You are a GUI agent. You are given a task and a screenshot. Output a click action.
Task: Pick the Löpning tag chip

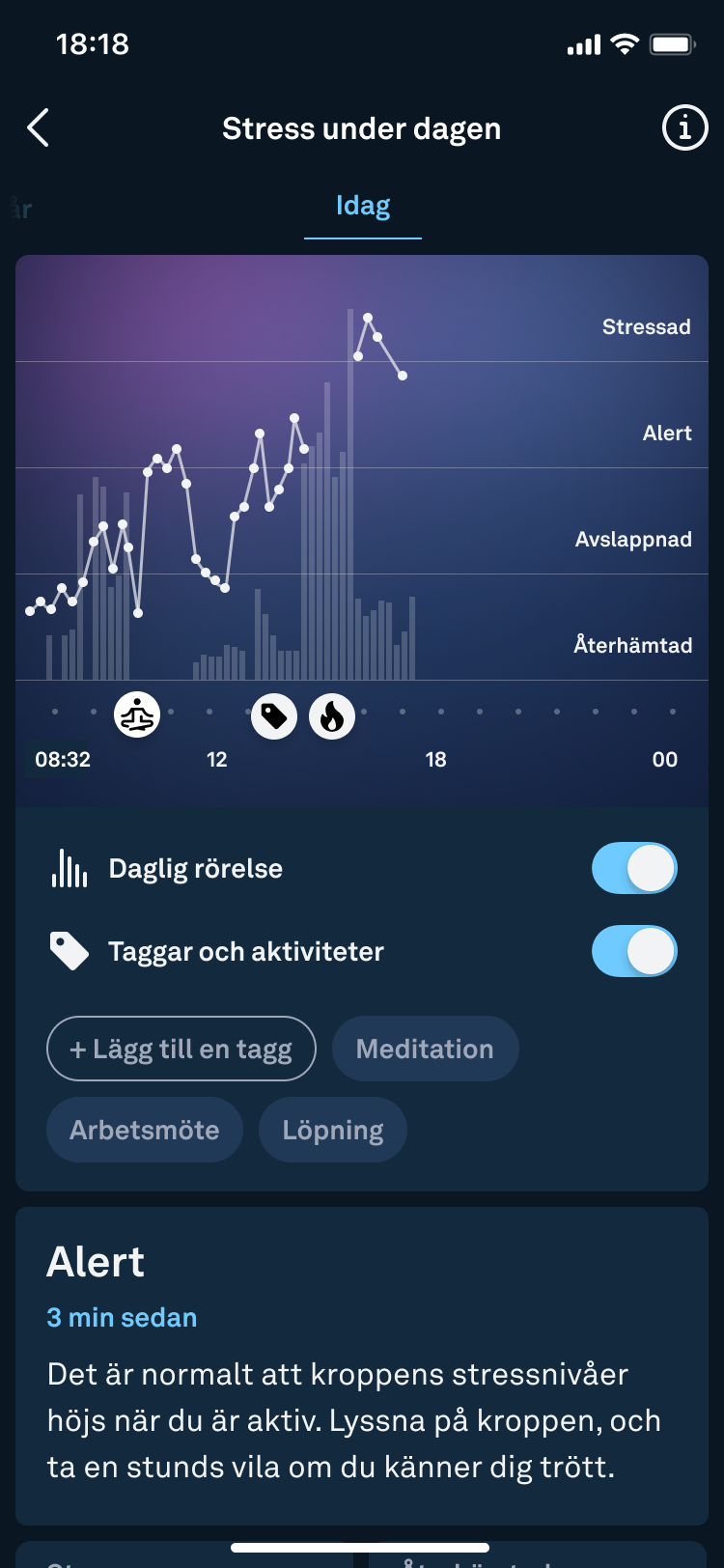point(333,1130)
